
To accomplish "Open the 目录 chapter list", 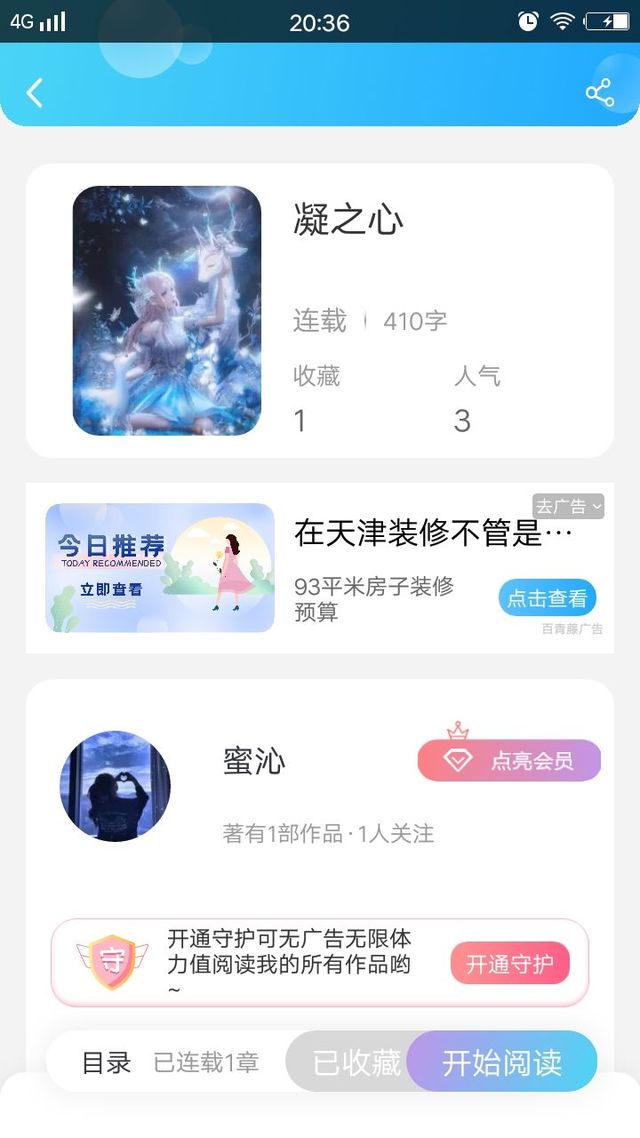I will click(x=106, y=1062).
